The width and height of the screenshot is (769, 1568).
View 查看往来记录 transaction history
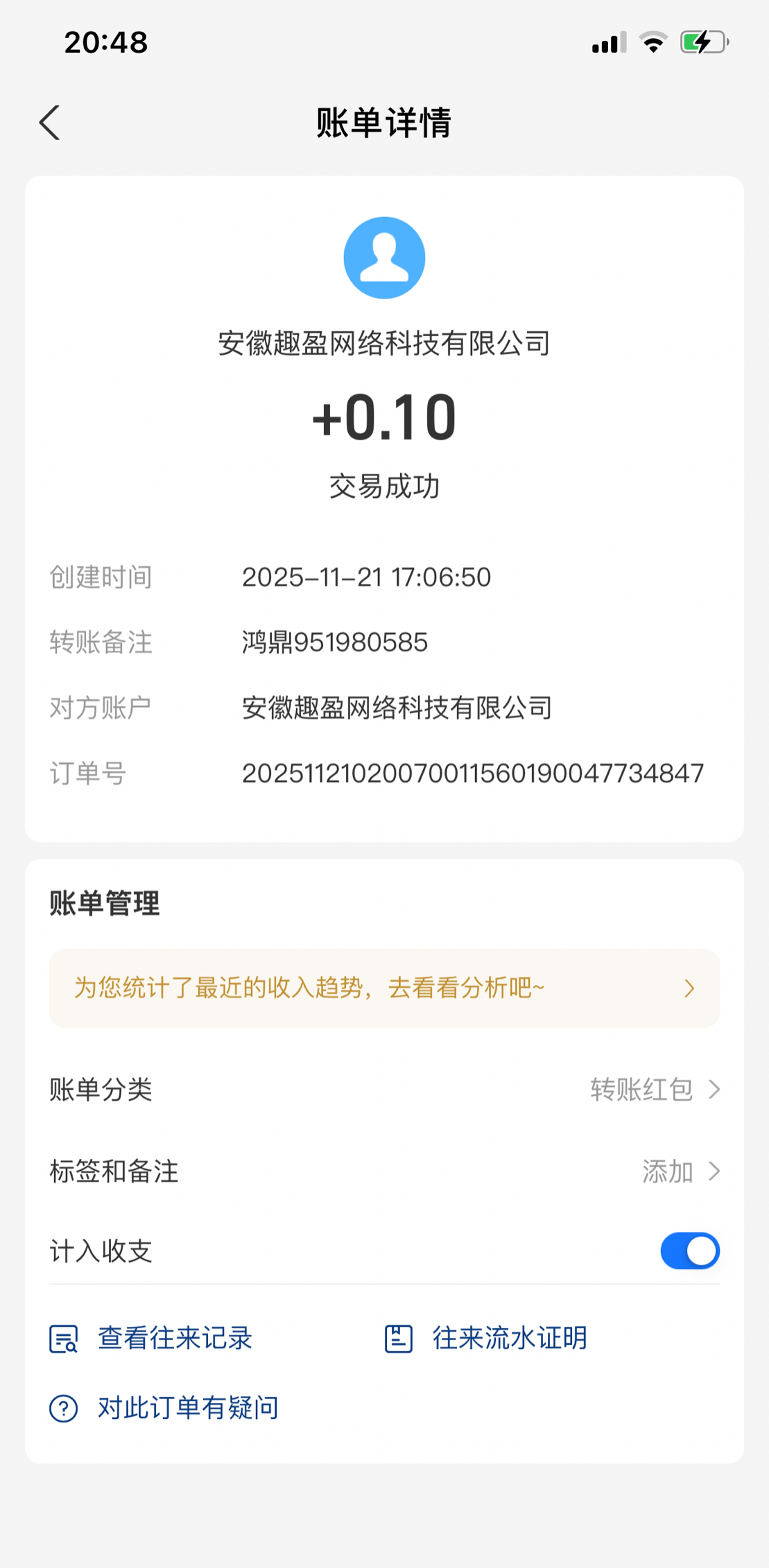tap(151, 1339)
